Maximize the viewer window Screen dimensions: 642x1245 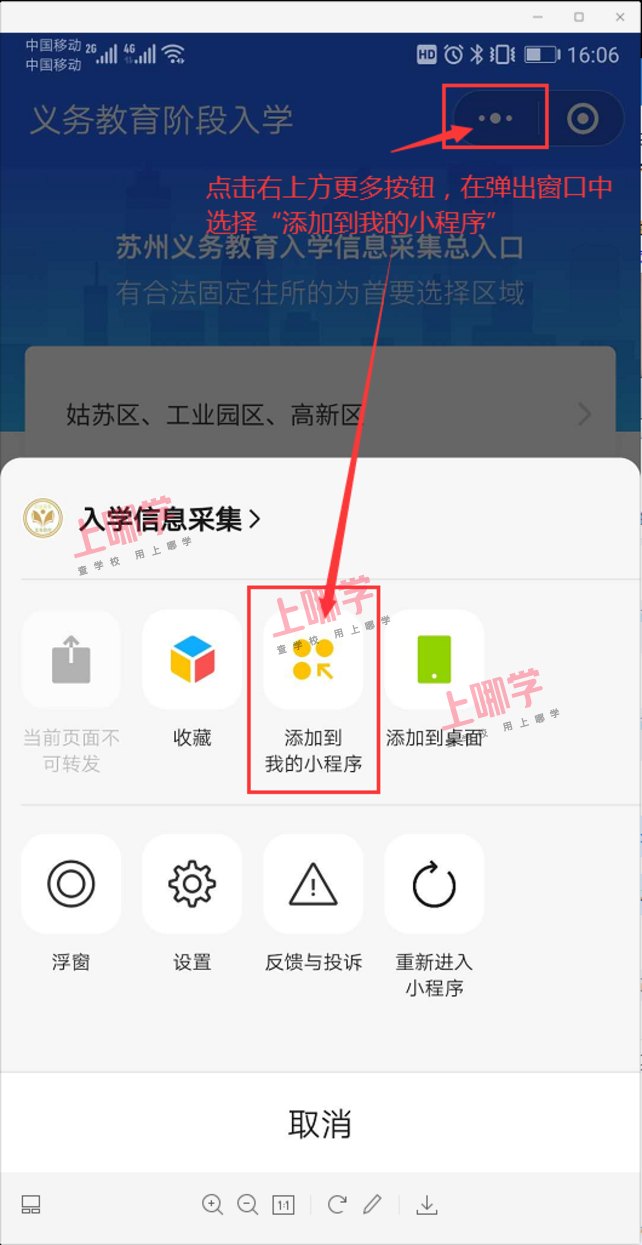(579, 17)
